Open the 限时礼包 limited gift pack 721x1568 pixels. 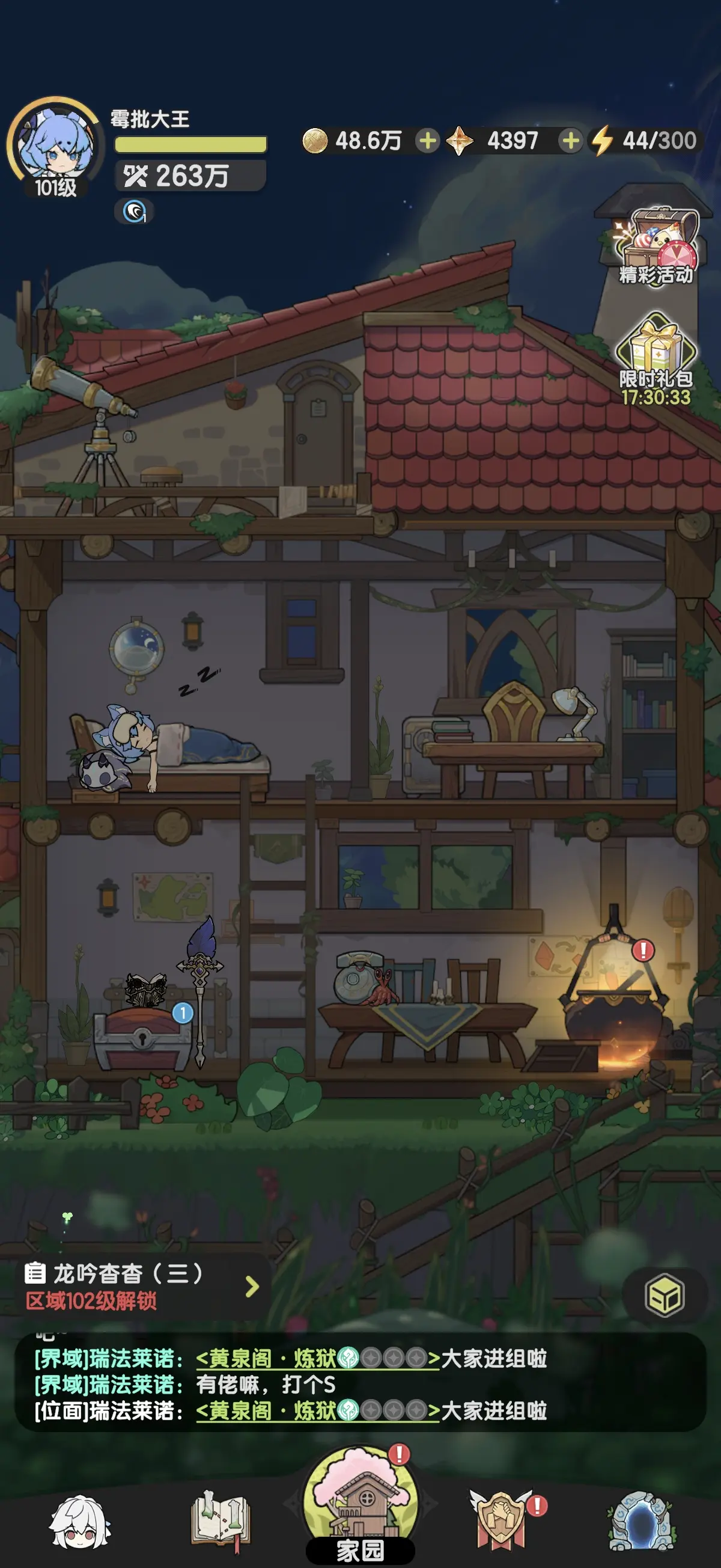656,356
